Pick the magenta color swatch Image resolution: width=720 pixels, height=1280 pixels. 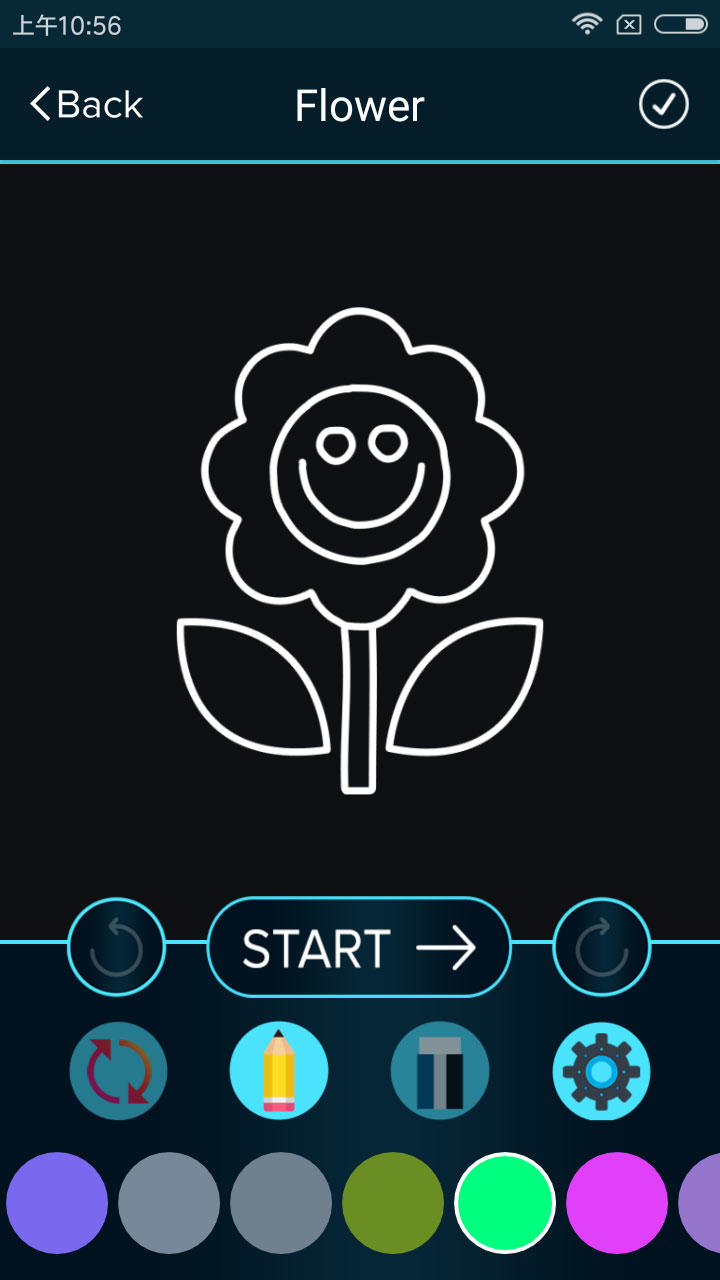[617, 1203]
